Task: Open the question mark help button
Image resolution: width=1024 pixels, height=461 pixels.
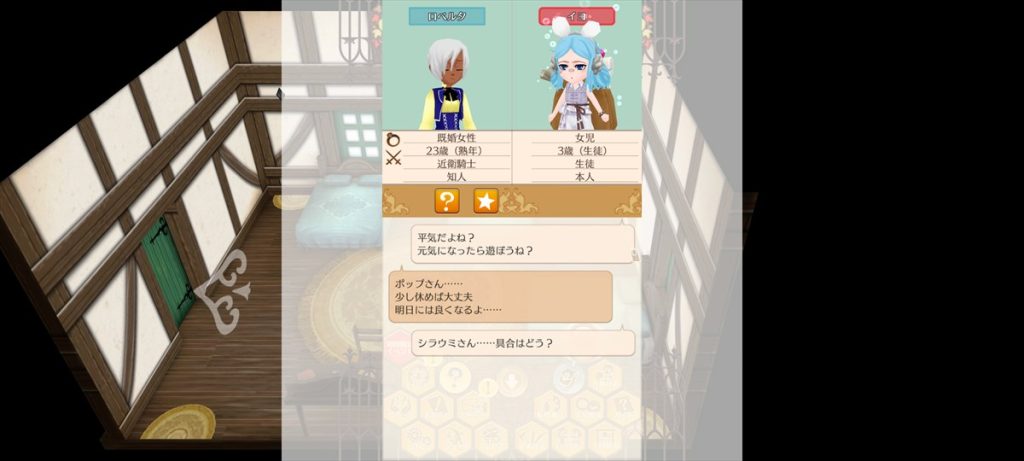Action: tap(446, 201)
